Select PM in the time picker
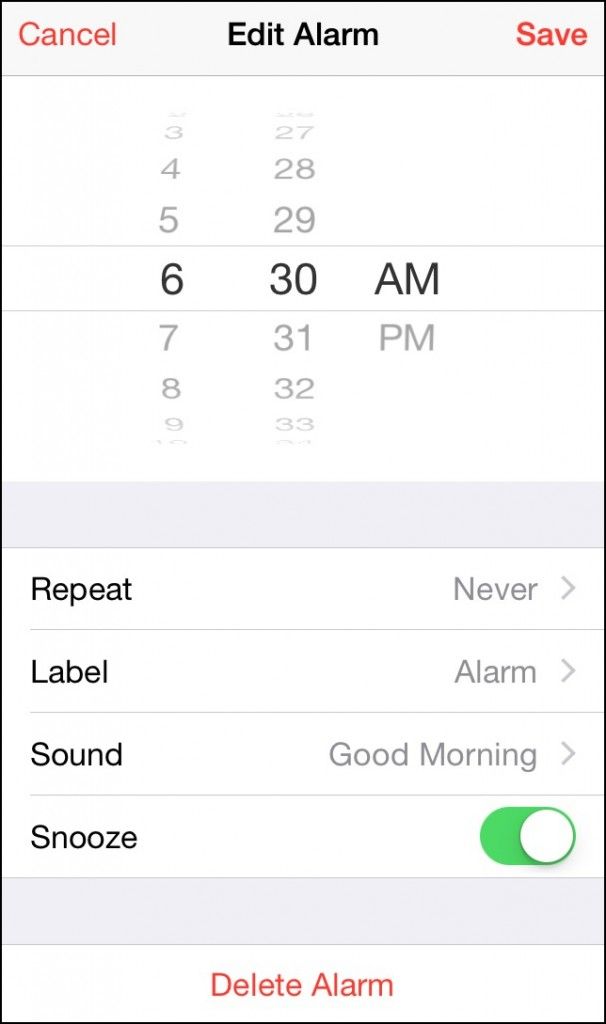606x1024 pixels. (x=407, y=338)
